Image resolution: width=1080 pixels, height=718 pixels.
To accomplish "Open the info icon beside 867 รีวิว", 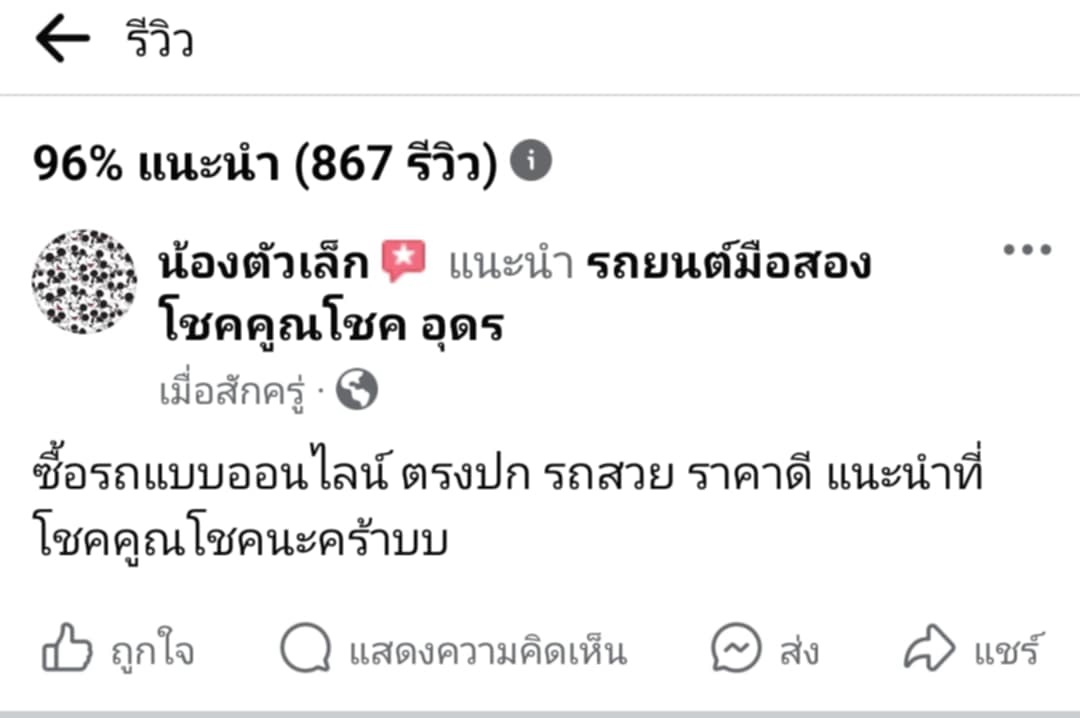I will point(531,160).
